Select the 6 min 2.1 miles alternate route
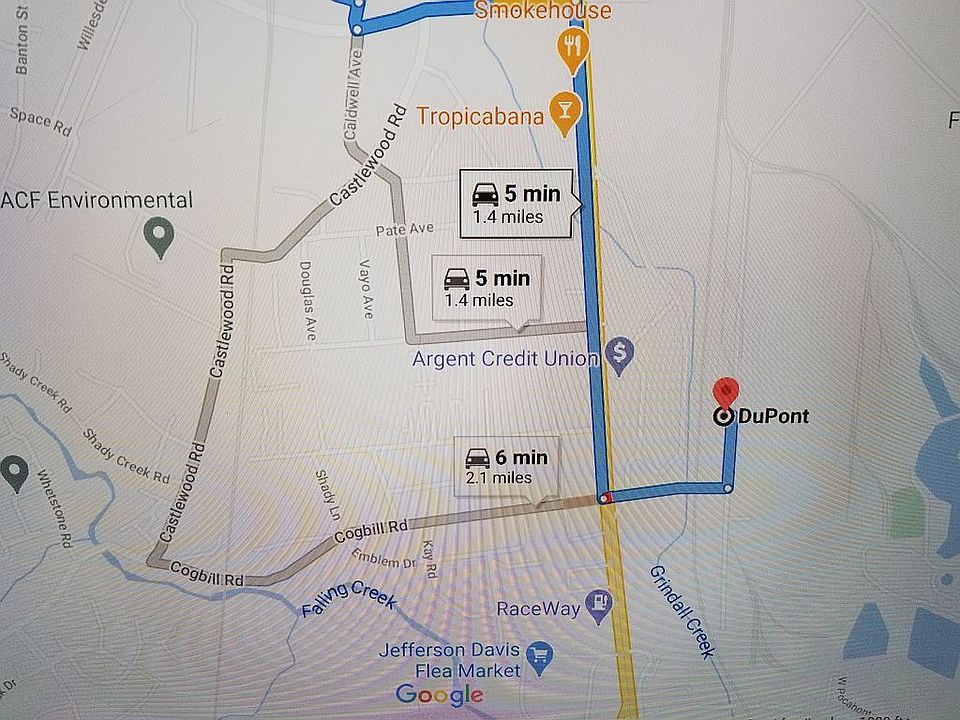This screenshot has height=720, width=960. tap(505, 466)
